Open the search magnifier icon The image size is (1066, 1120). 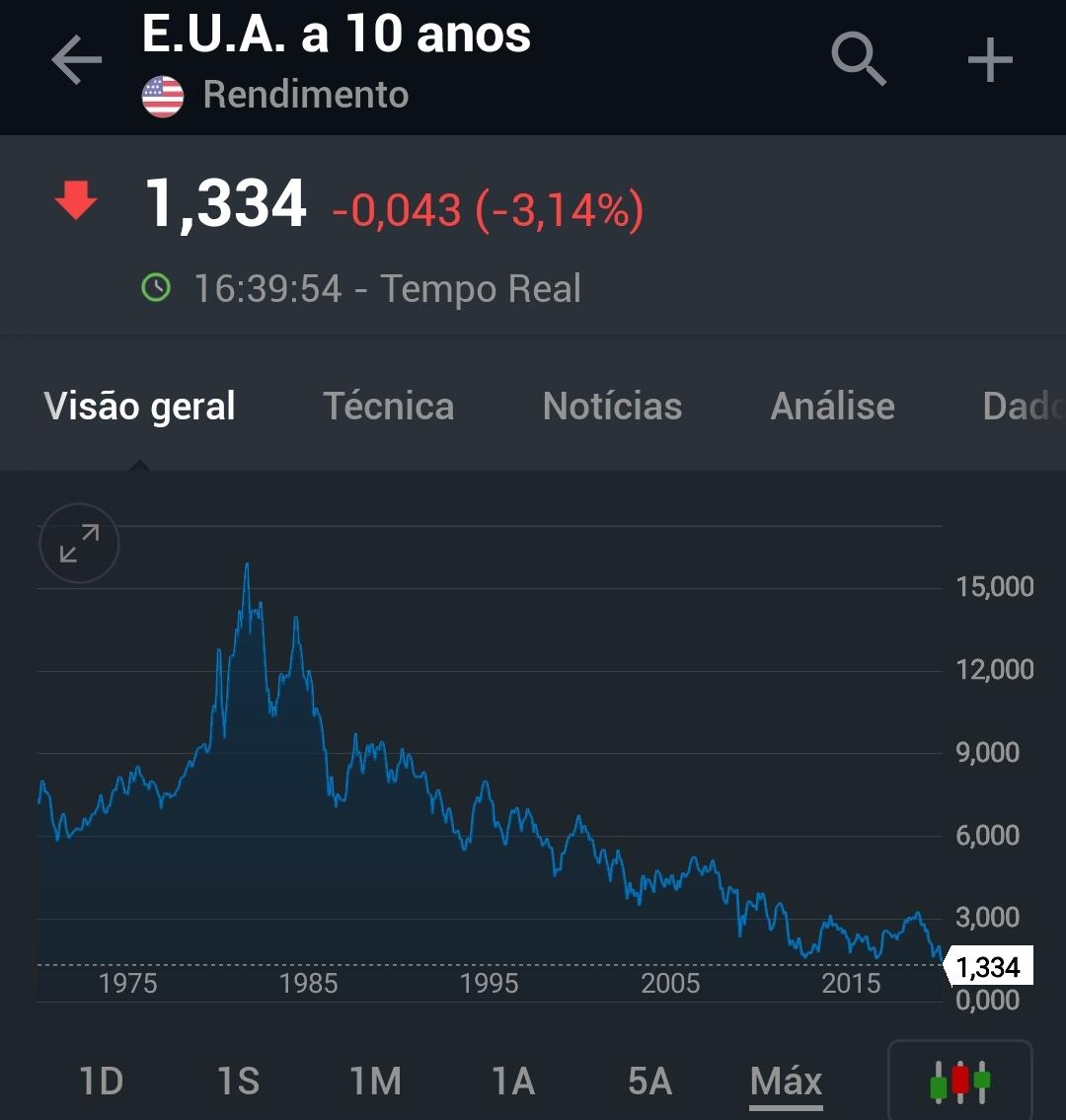tap(859, 59)
